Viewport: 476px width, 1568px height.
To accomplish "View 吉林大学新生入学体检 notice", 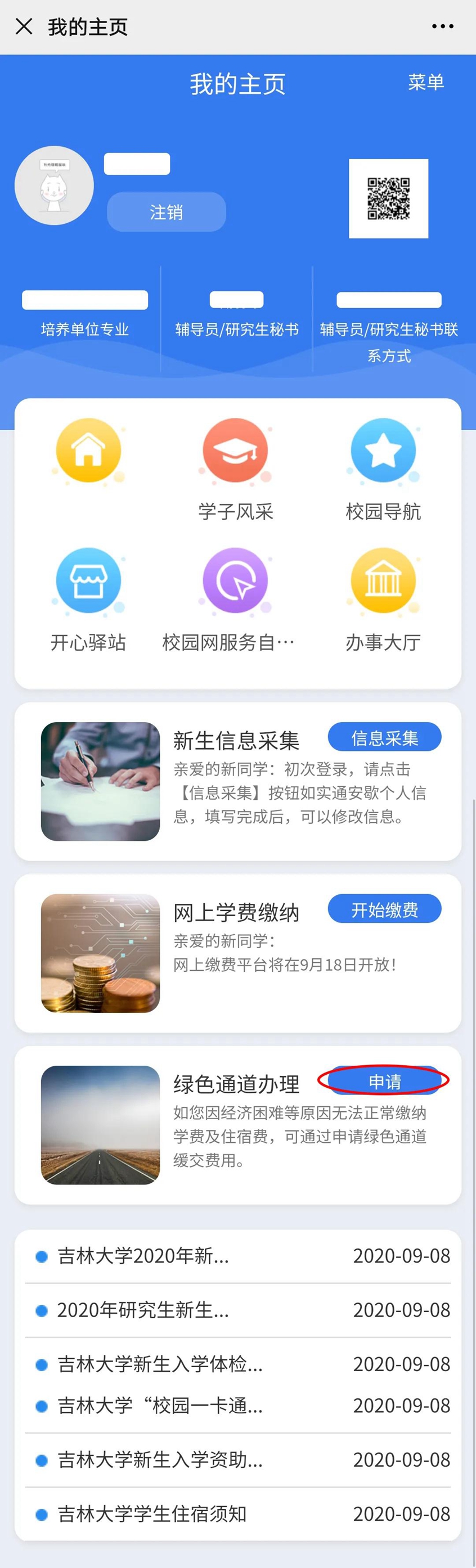I will 160,1364.
